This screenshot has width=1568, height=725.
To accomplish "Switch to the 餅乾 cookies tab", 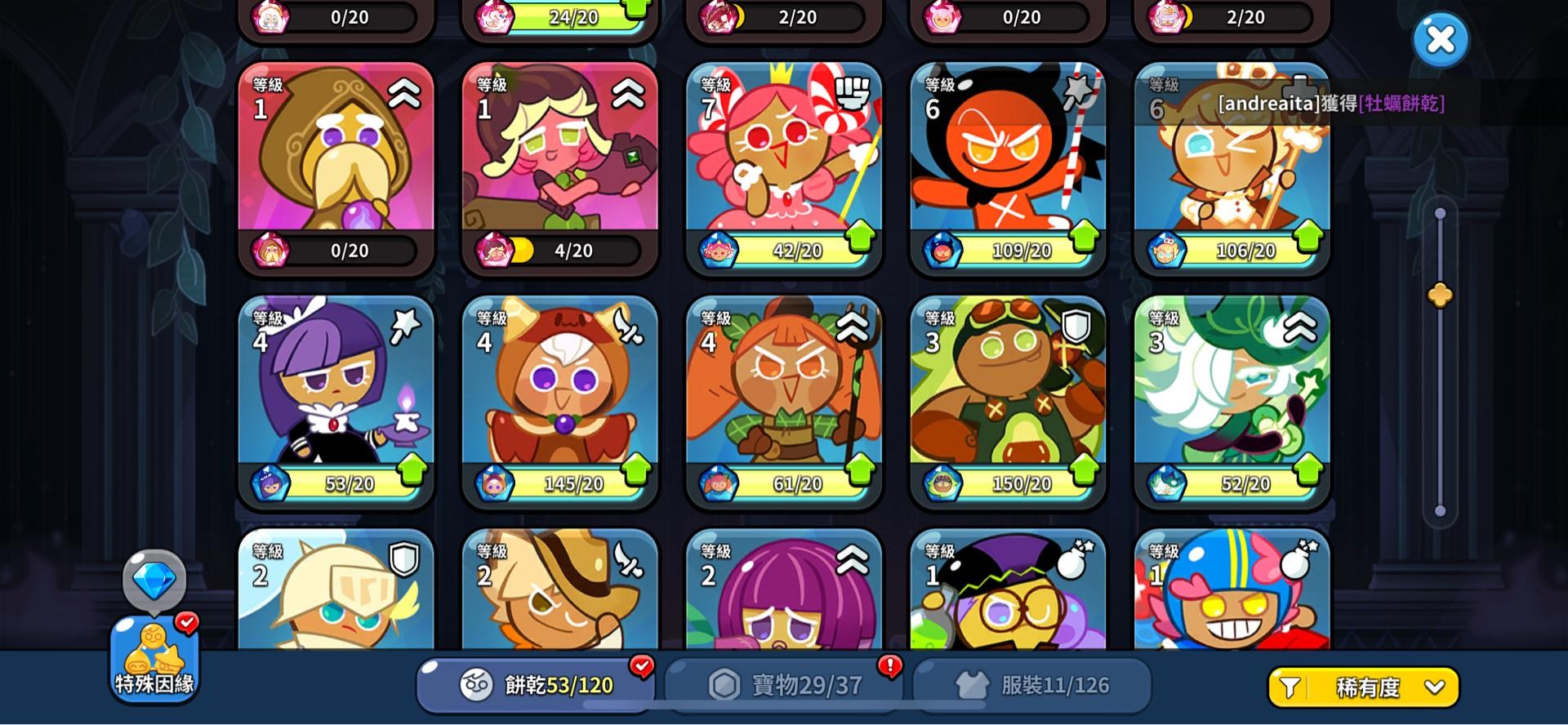I will pyautogui.click(x=537, y=685).
